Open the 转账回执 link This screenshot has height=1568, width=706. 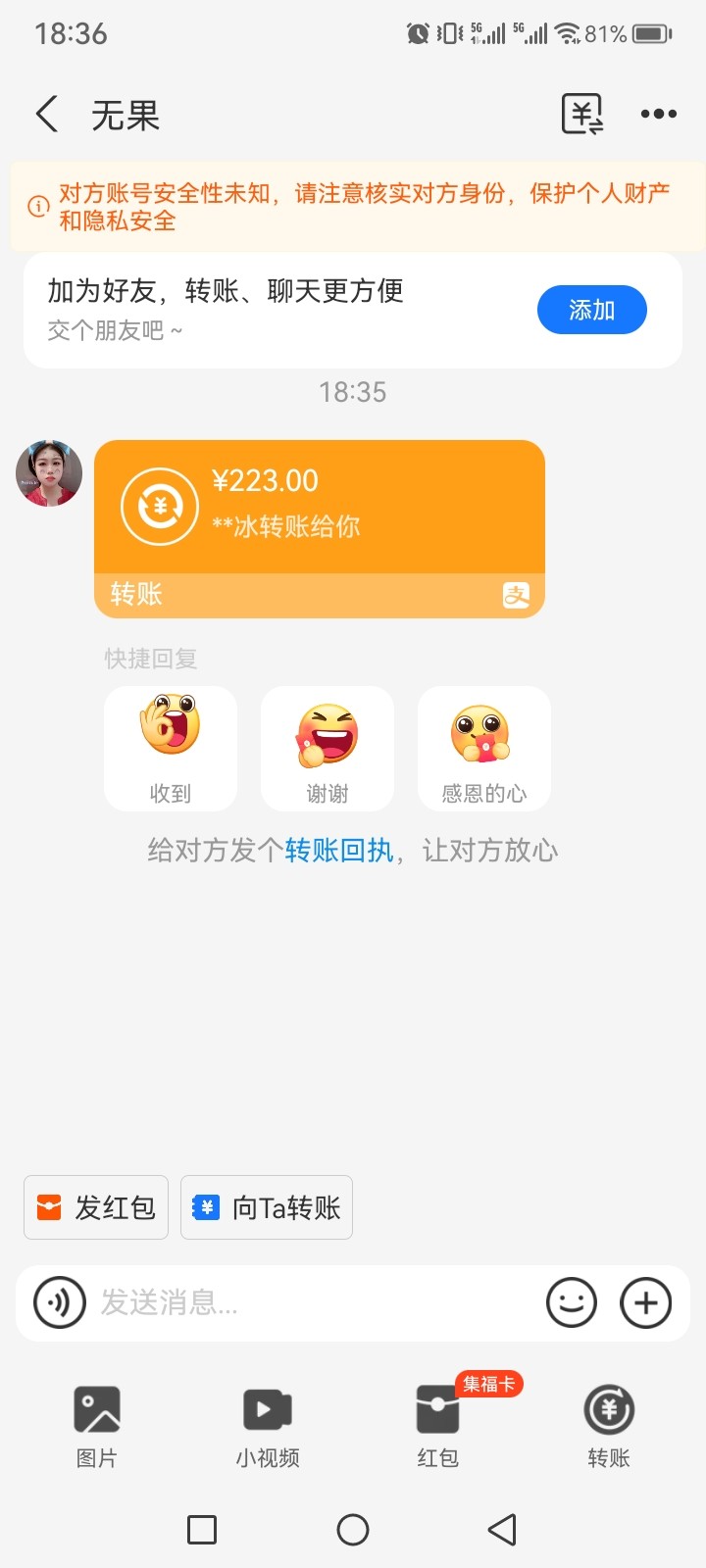pyautogui.click(x=338, y=851)
